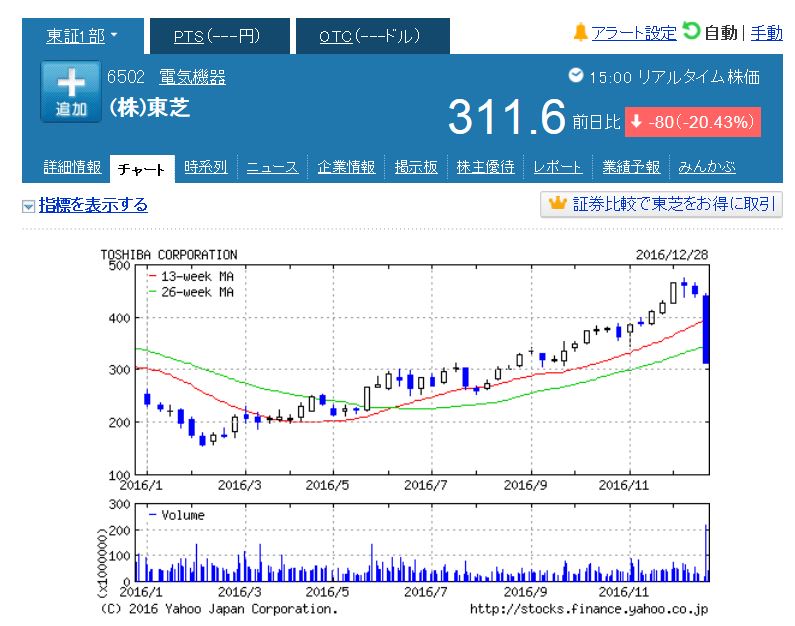Open the ニュース tab
This screenshot has height=626, width=795.
coord(272,167)
